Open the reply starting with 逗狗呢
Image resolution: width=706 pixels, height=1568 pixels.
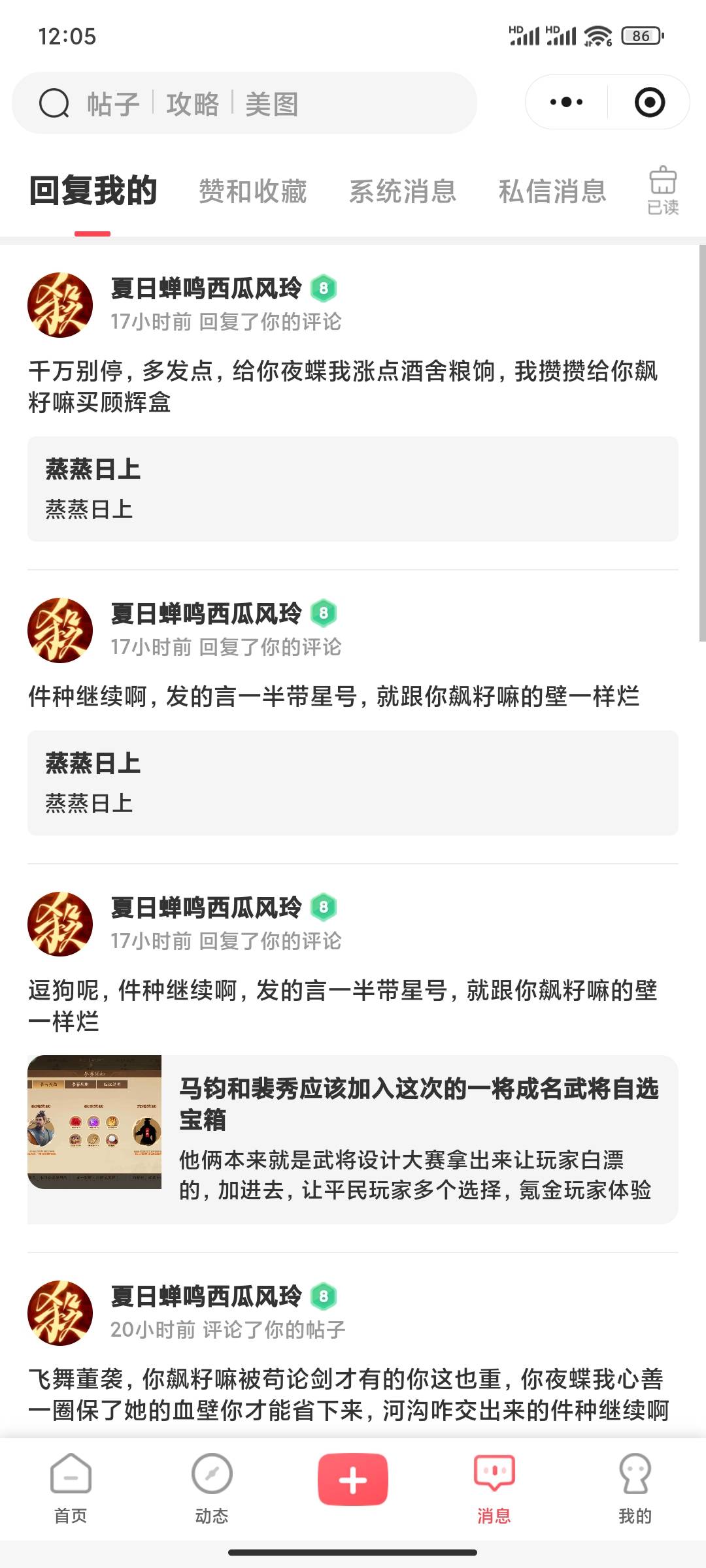pyautogui.click(x=343, y=1005)
